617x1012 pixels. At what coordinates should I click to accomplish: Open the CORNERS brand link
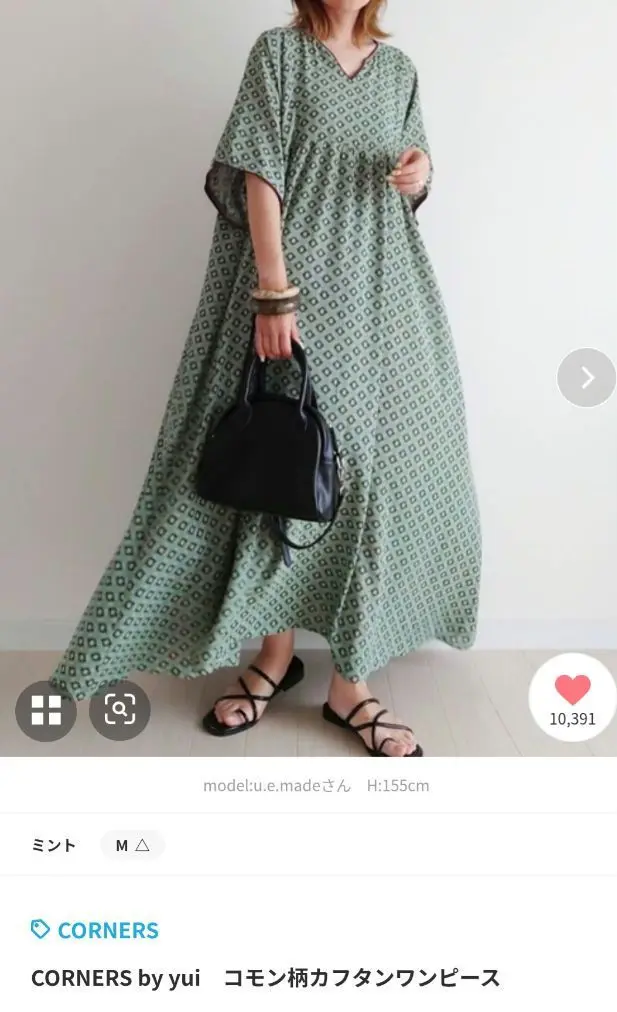95,930
